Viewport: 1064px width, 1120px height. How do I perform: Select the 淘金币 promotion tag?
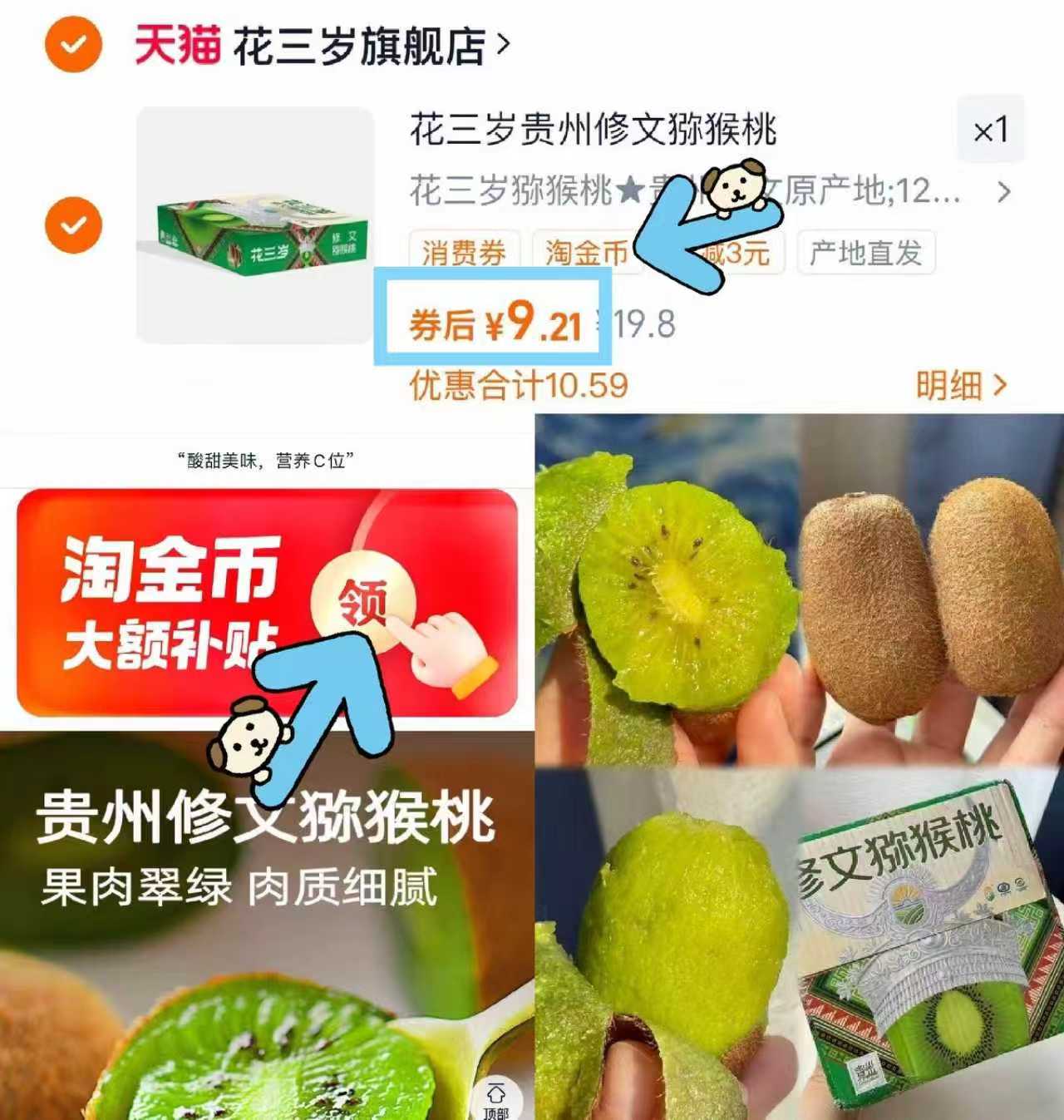[x=589, y=254]
